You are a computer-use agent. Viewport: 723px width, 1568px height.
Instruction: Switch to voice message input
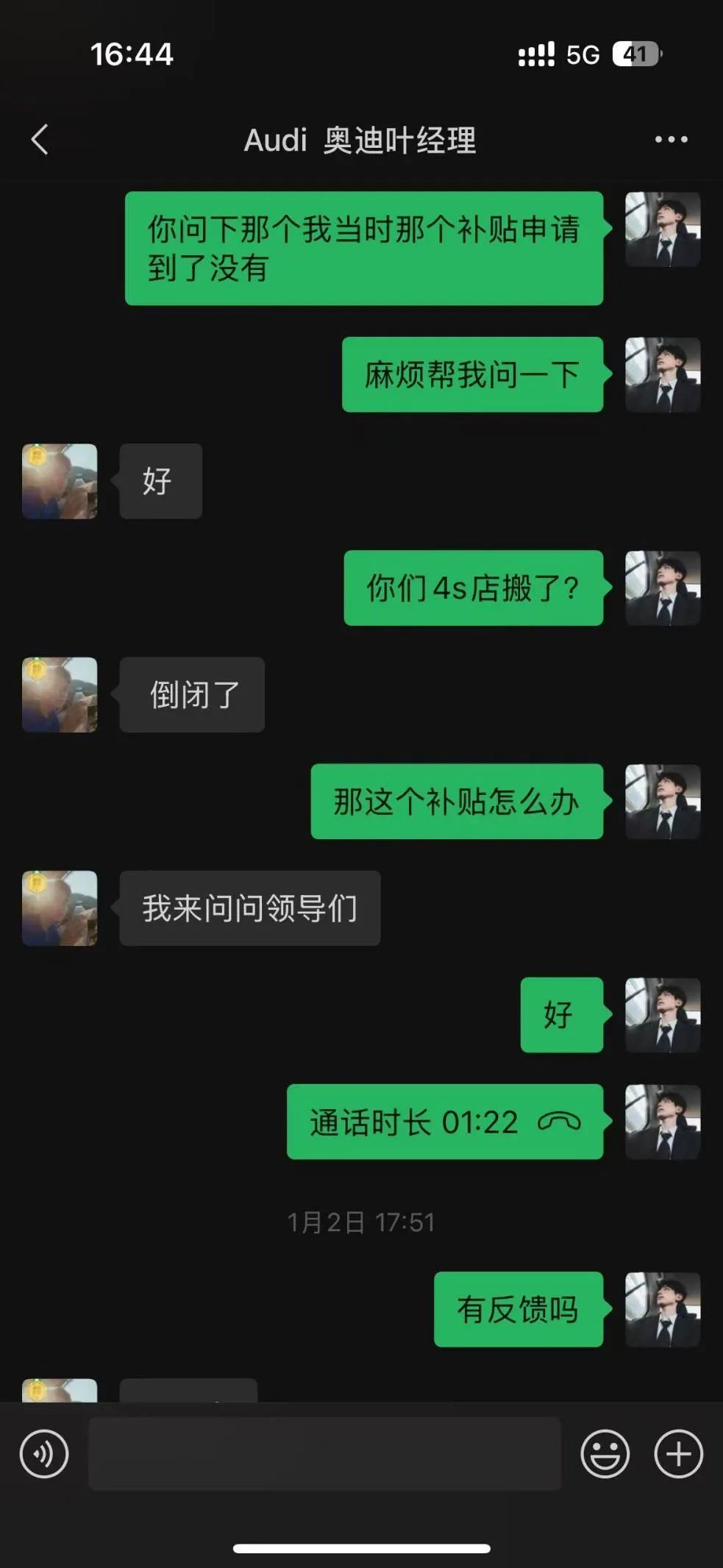pyautogui.click(x=44, y=1453)
